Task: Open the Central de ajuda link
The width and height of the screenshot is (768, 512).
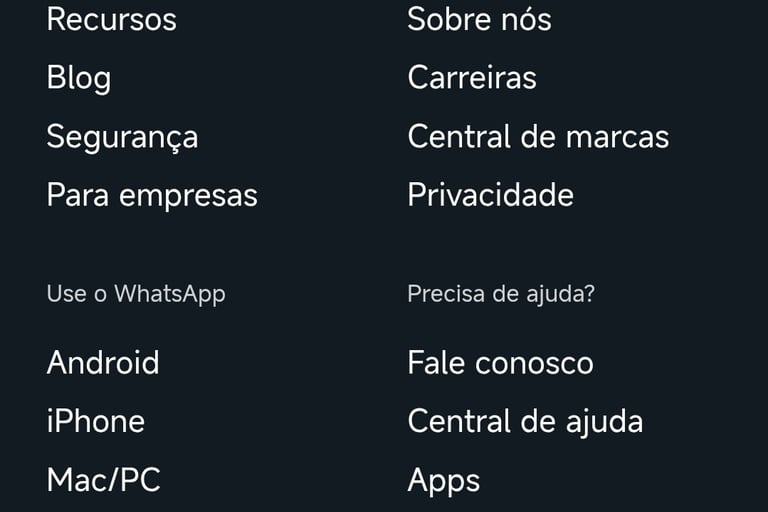Action: pyautogui.click(x=525, y=421)
